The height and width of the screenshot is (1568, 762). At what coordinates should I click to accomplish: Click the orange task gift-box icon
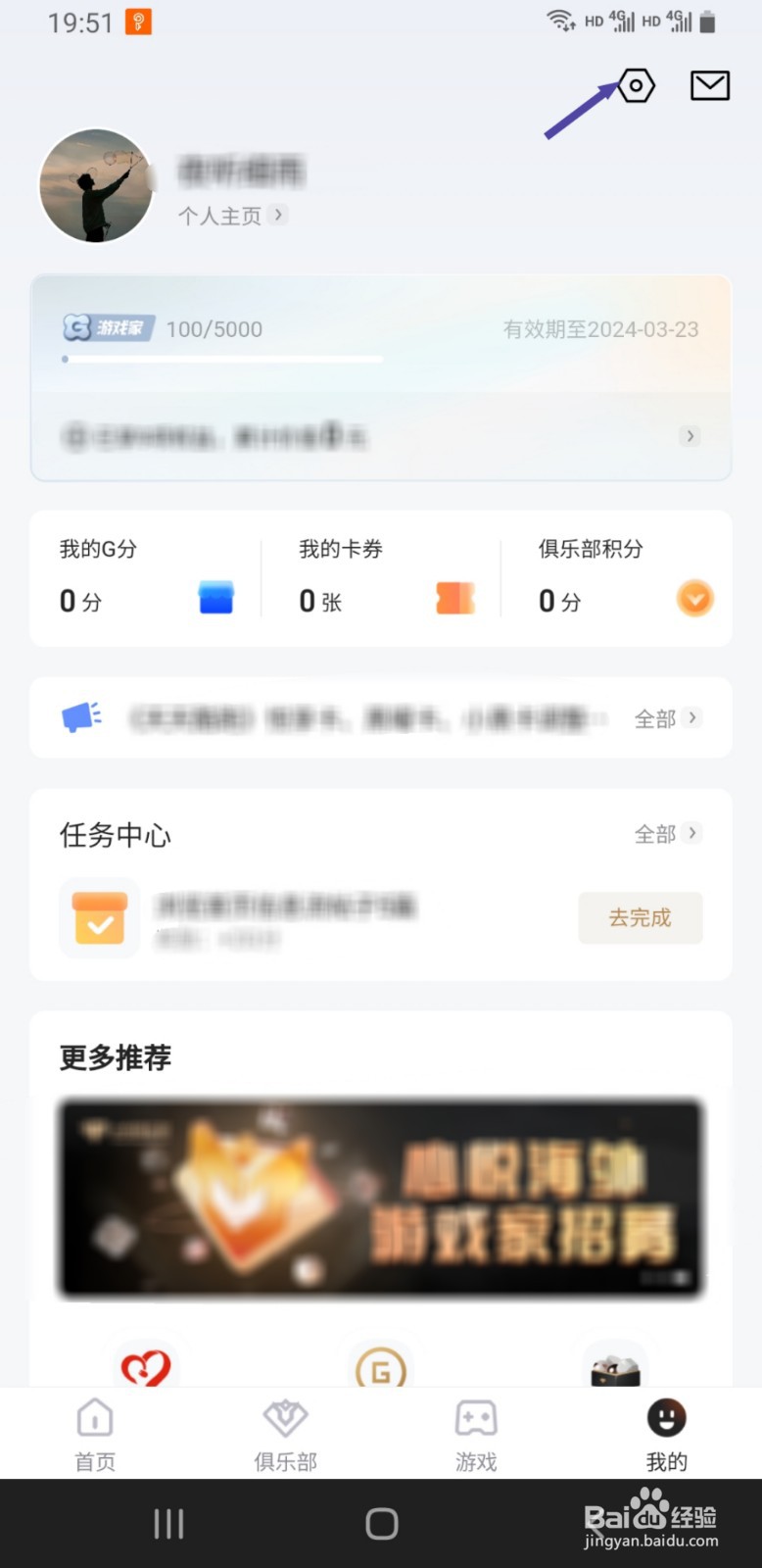(x=98, y=919)
